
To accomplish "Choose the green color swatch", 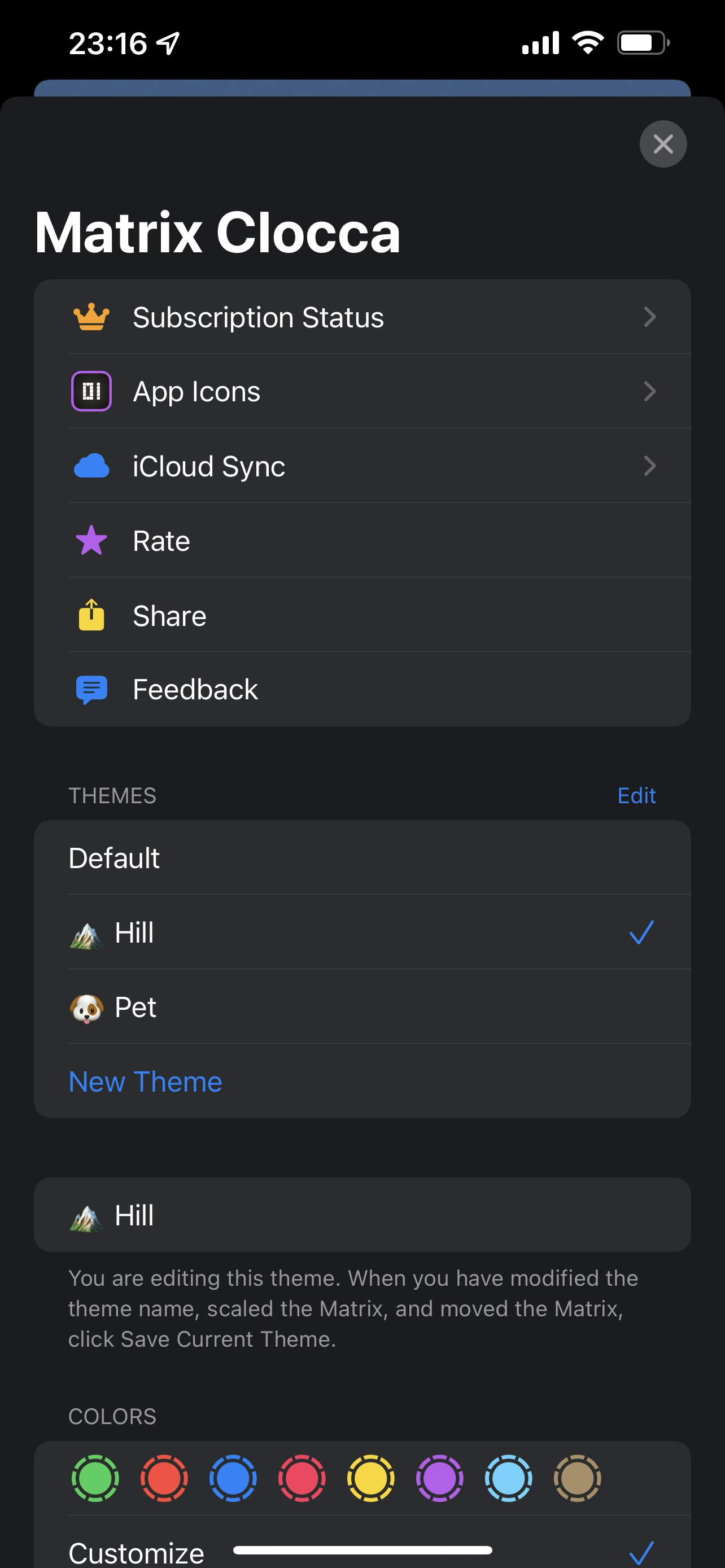I will (95, 1478).
